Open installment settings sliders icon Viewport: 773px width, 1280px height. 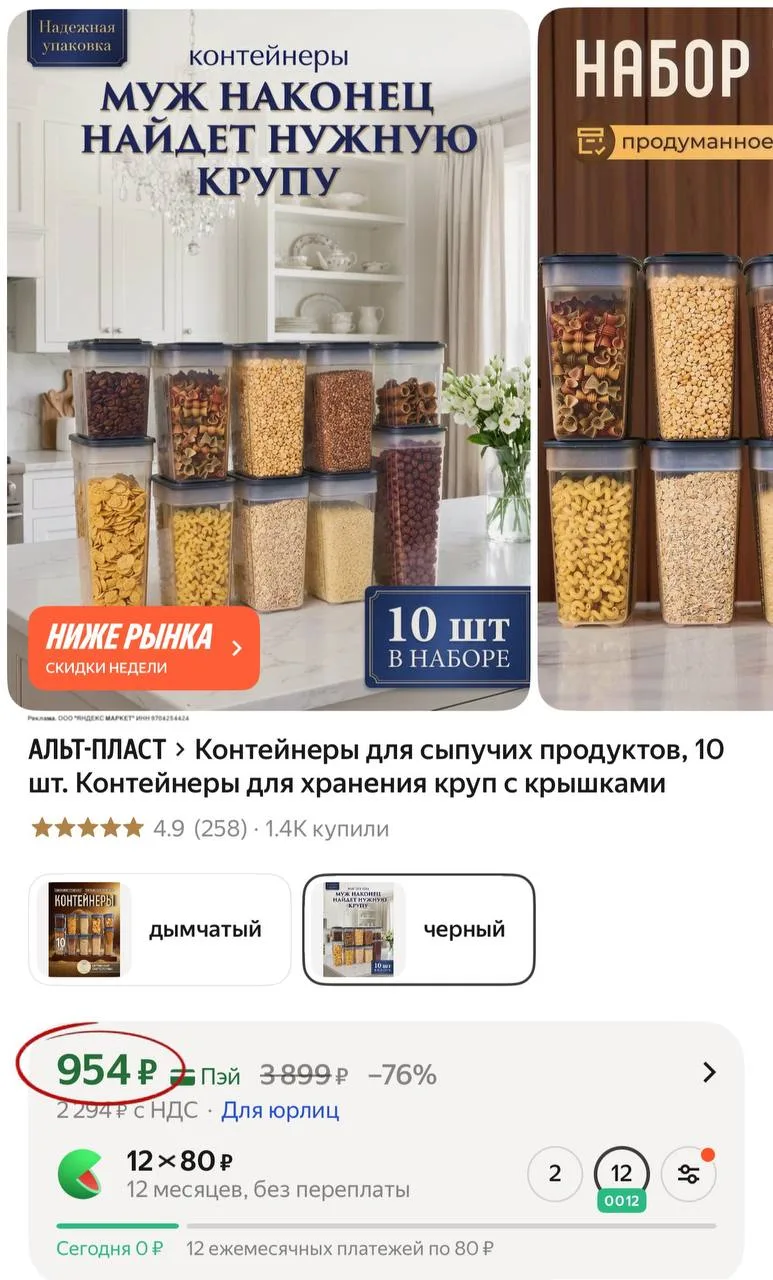click(x=689, y=1174)
